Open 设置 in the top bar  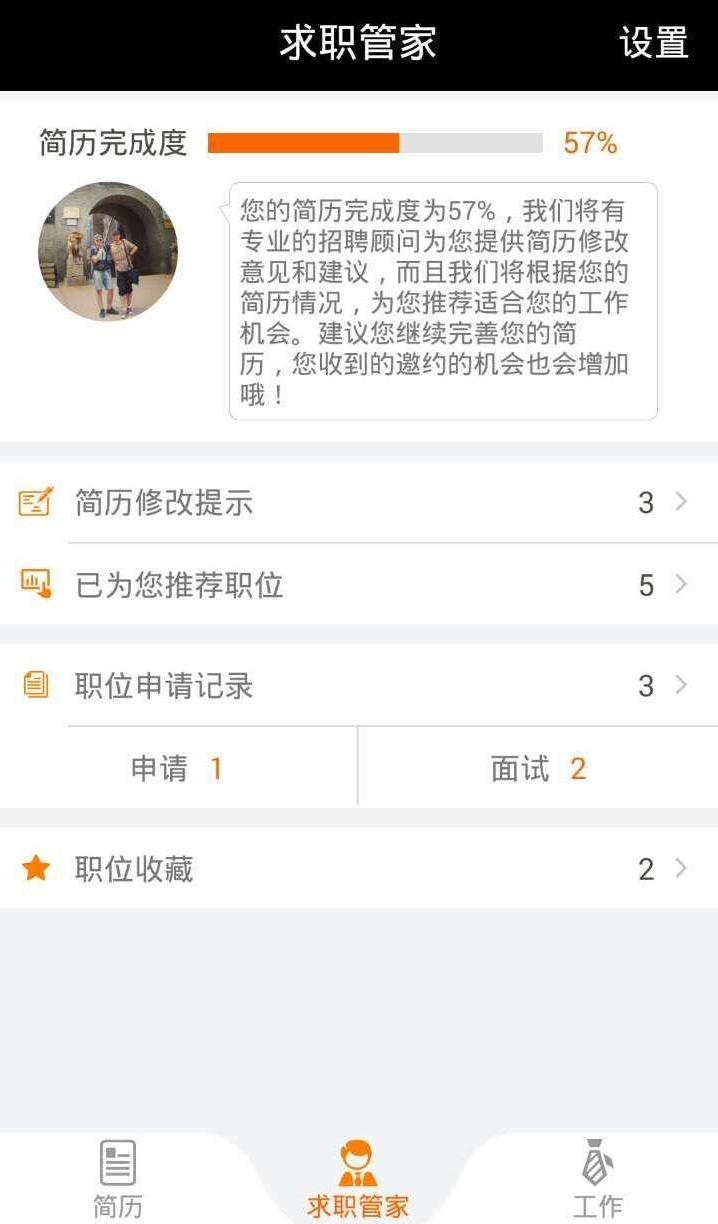(x=654, y=44)
